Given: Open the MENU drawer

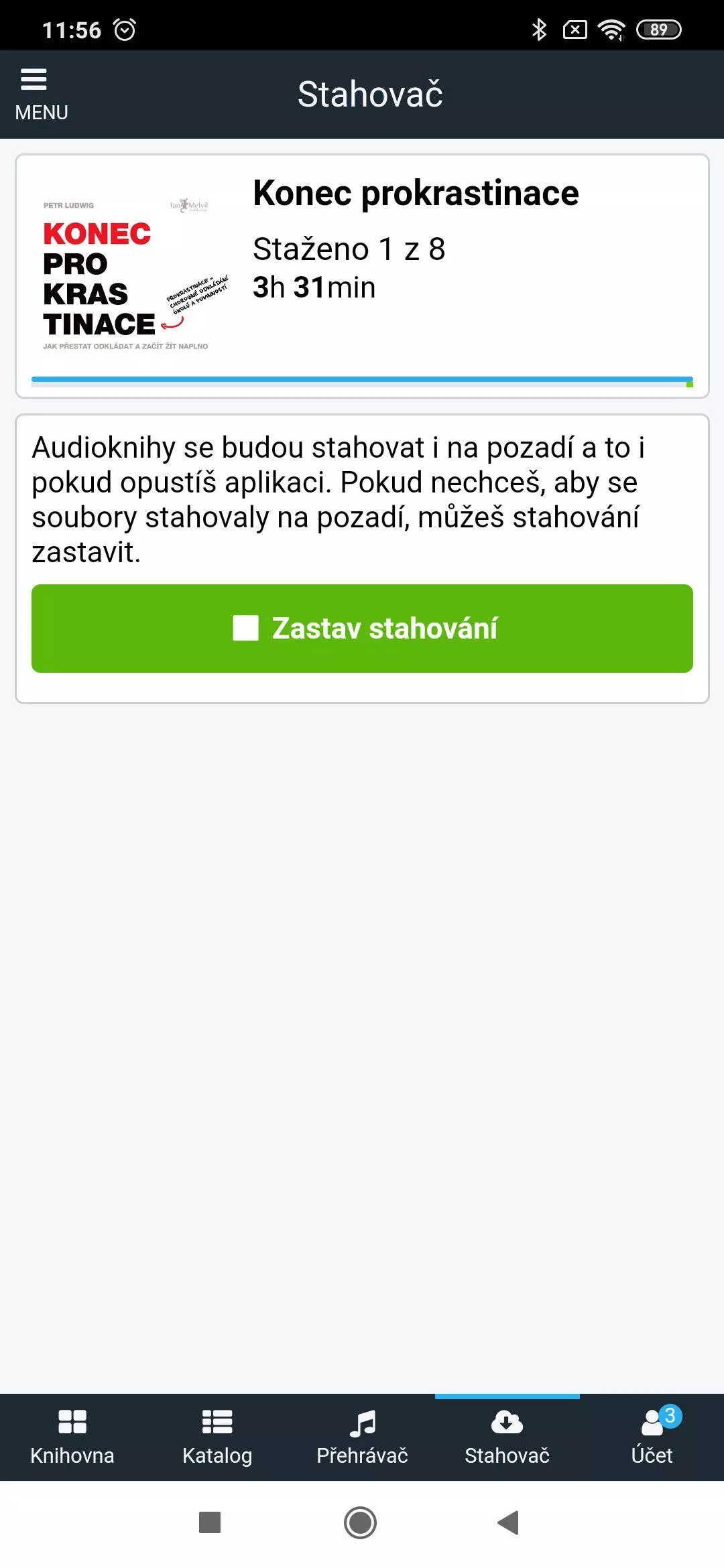Looking at the screenshot, I should click(x=41, y=94).
